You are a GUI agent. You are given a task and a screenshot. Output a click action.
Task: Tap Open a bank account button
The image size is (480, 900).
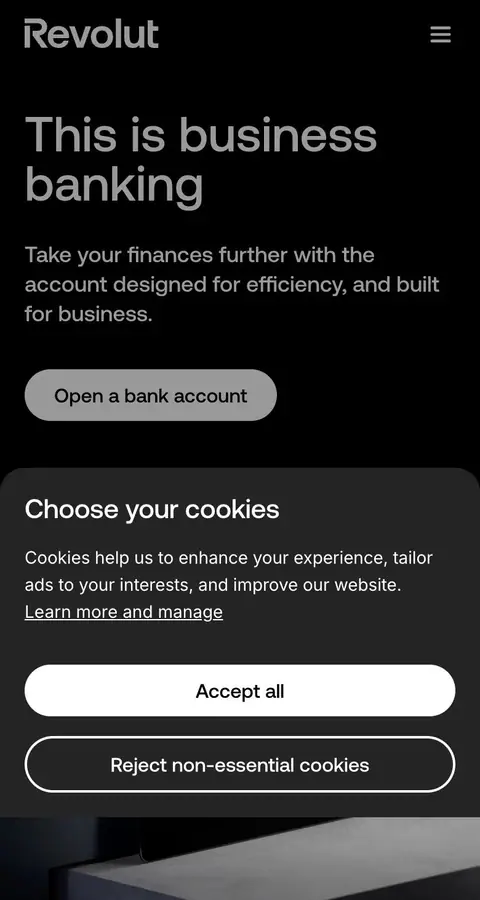[150, 395]
